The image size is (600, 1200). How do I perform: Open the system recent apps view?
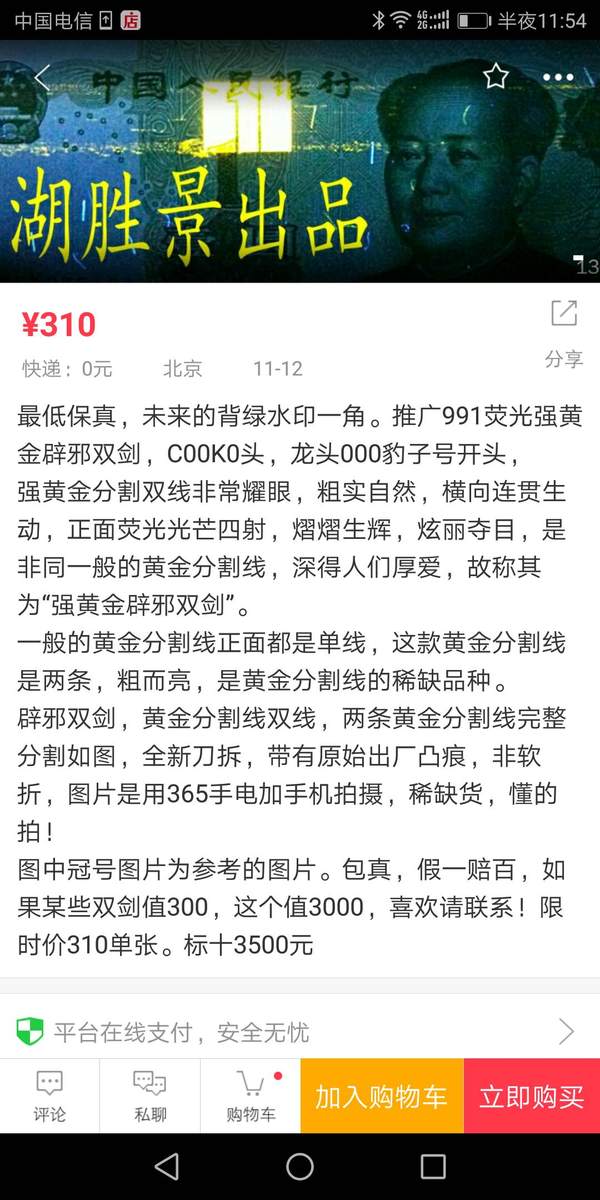click(433, 1166)
